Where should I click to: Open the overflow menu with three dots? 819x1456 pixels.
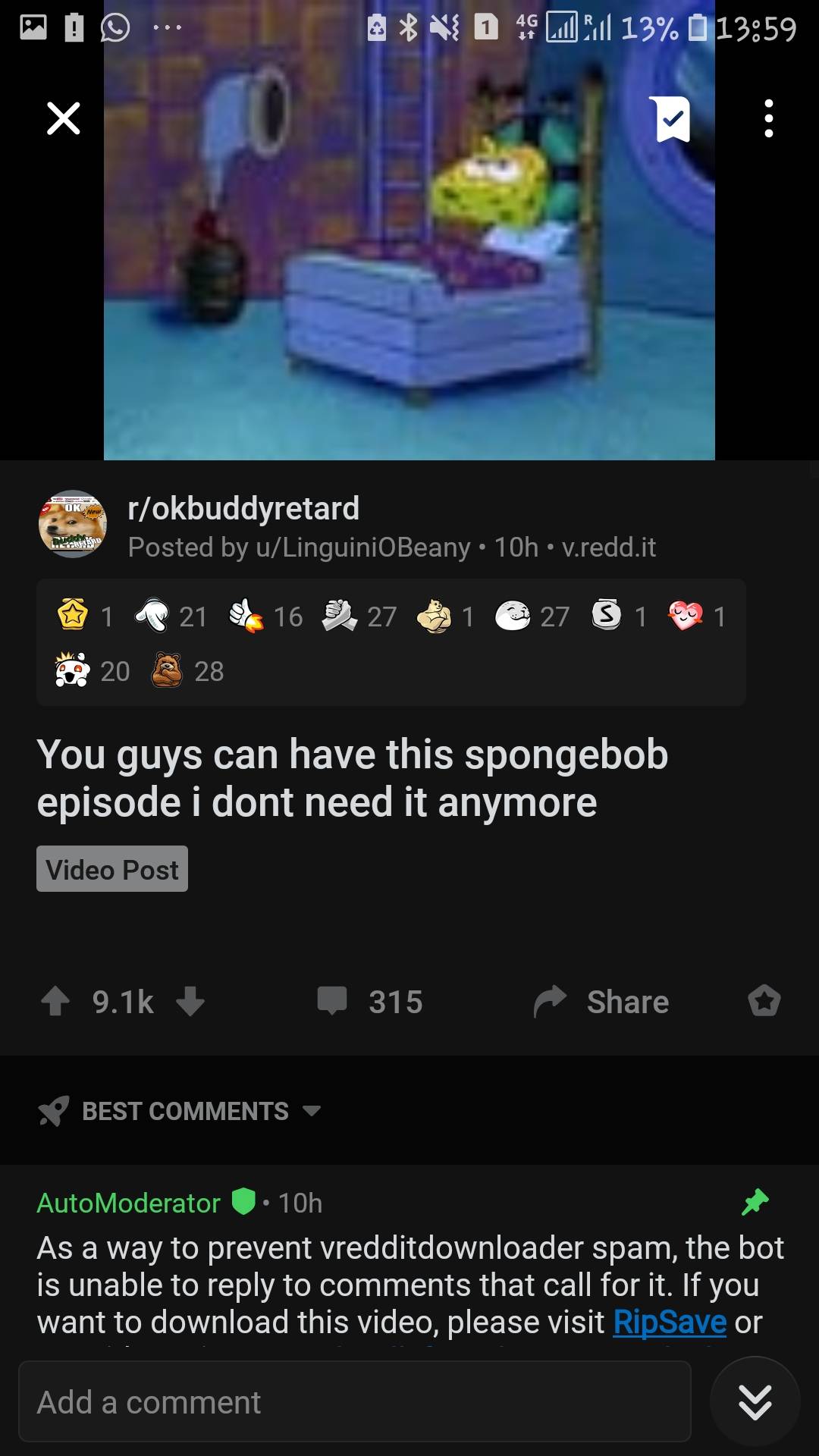[x=768, y=118]
